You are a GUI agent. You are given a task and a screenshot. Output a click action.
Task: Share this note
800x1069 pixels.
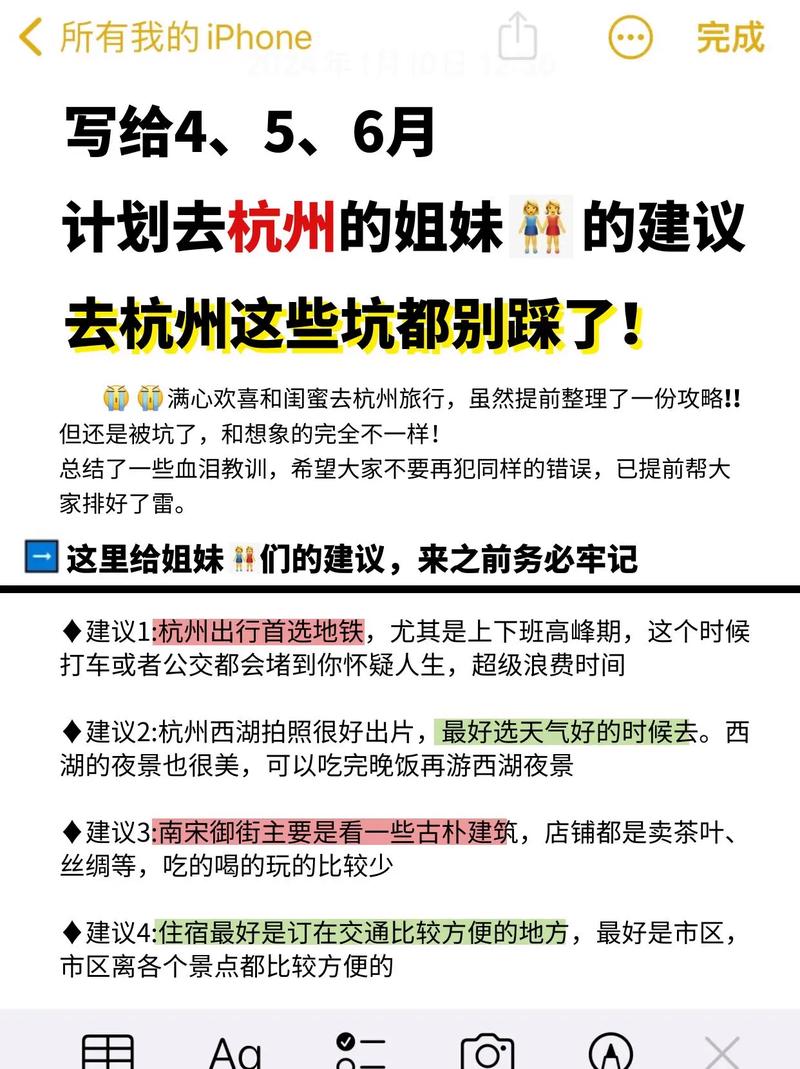tap(517, 37)
